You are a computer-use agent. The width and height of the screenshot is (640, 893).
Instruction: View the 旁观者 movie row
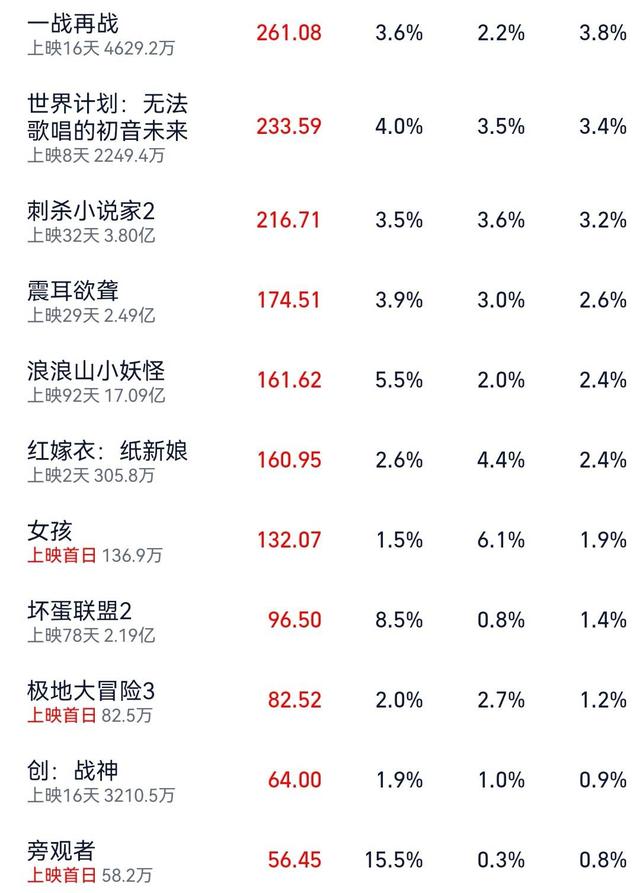pyautogui.click(x=61, y=850)
